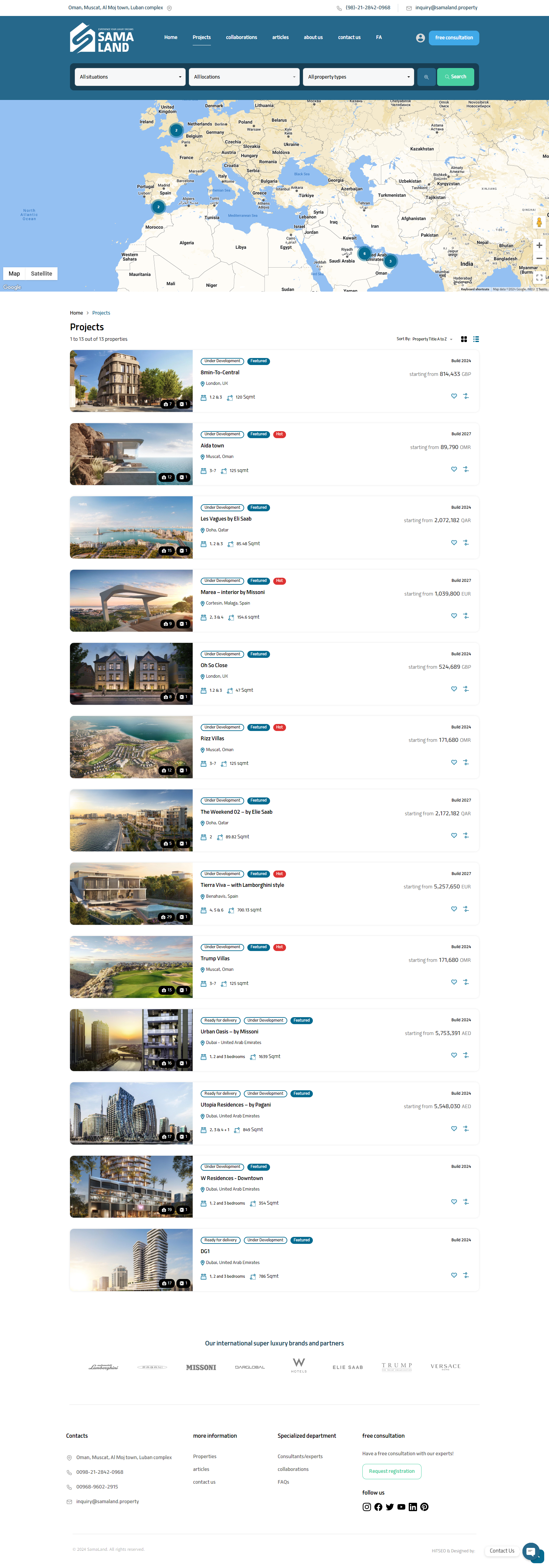Viewport: 549px width, 1568px height.
Task: Go to the contact us page
Action: (349, 38)
